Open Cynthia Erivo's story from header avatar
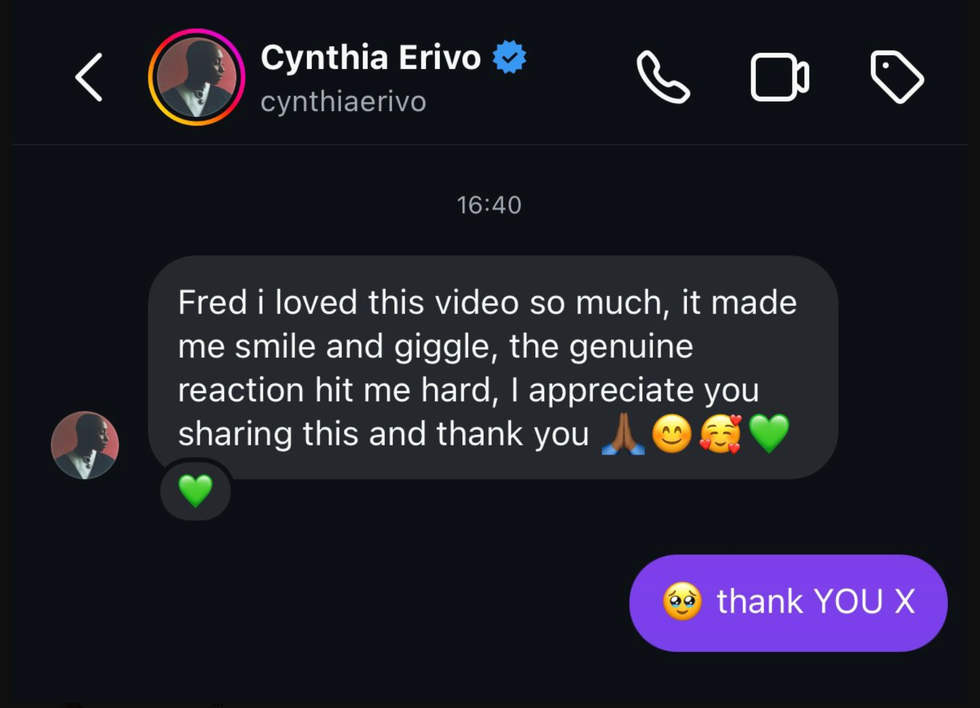The width and height of the screenshot is (980, 708). 196,78
